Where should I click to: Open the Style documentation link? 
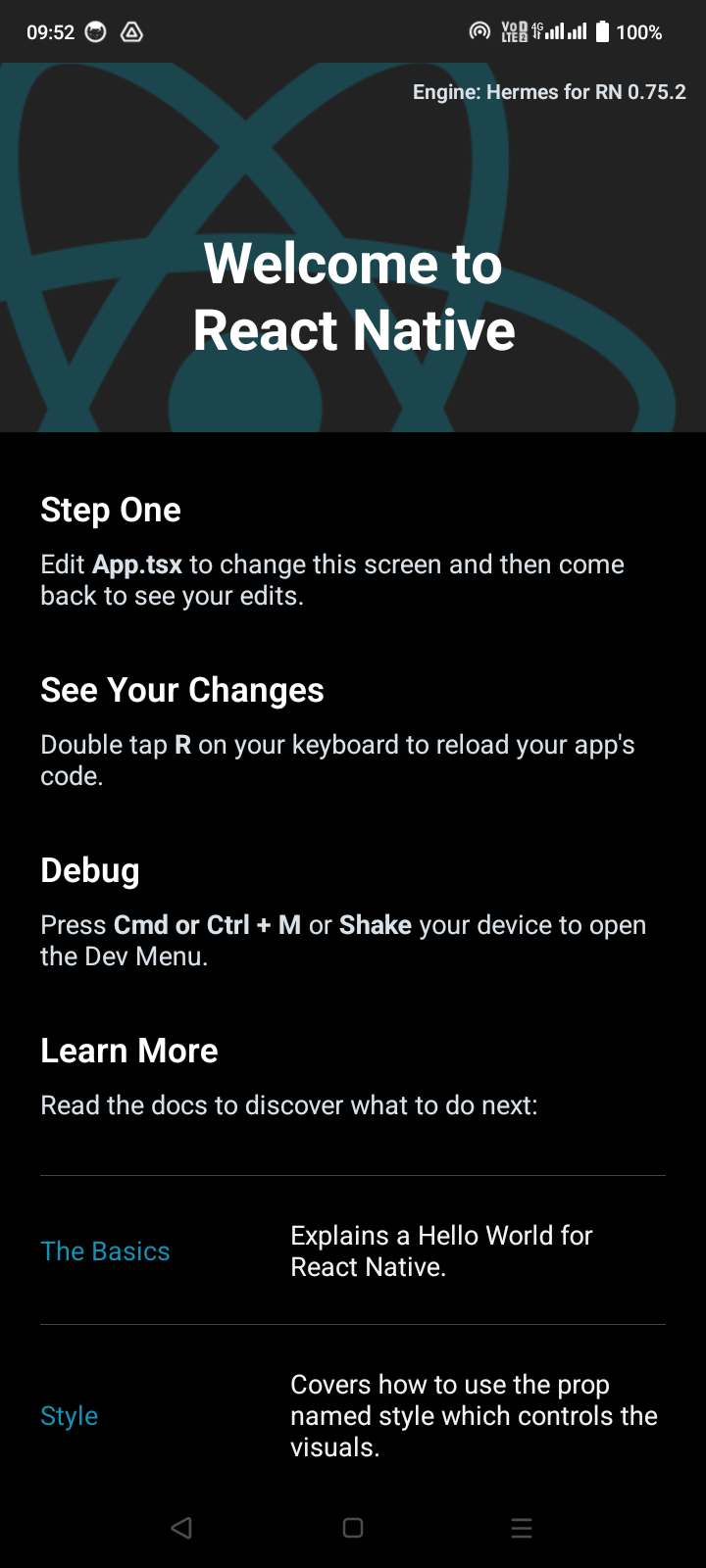(x=70, y=1416)
